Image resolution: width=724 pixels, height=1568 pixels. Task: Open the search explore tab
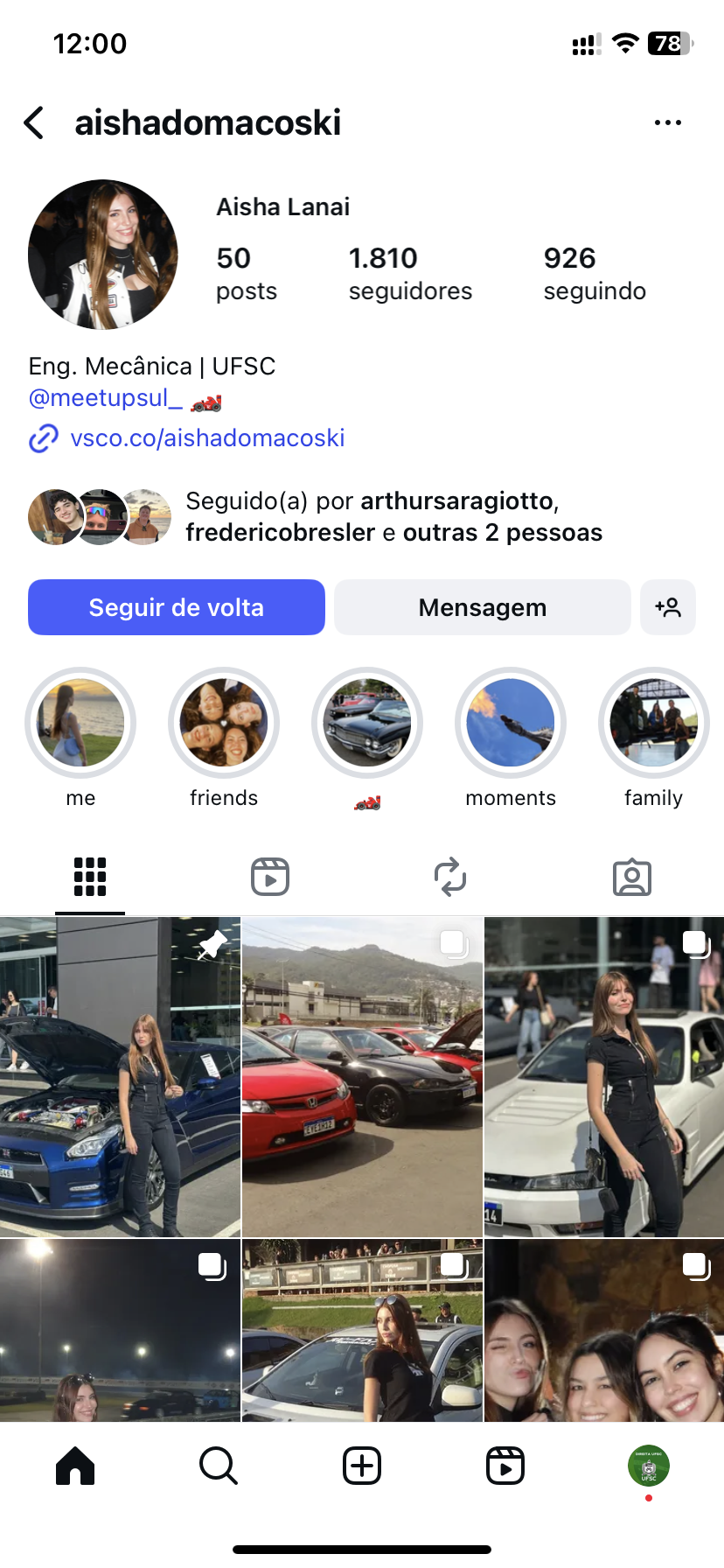pyautogui.click(x=218, y=1466)
